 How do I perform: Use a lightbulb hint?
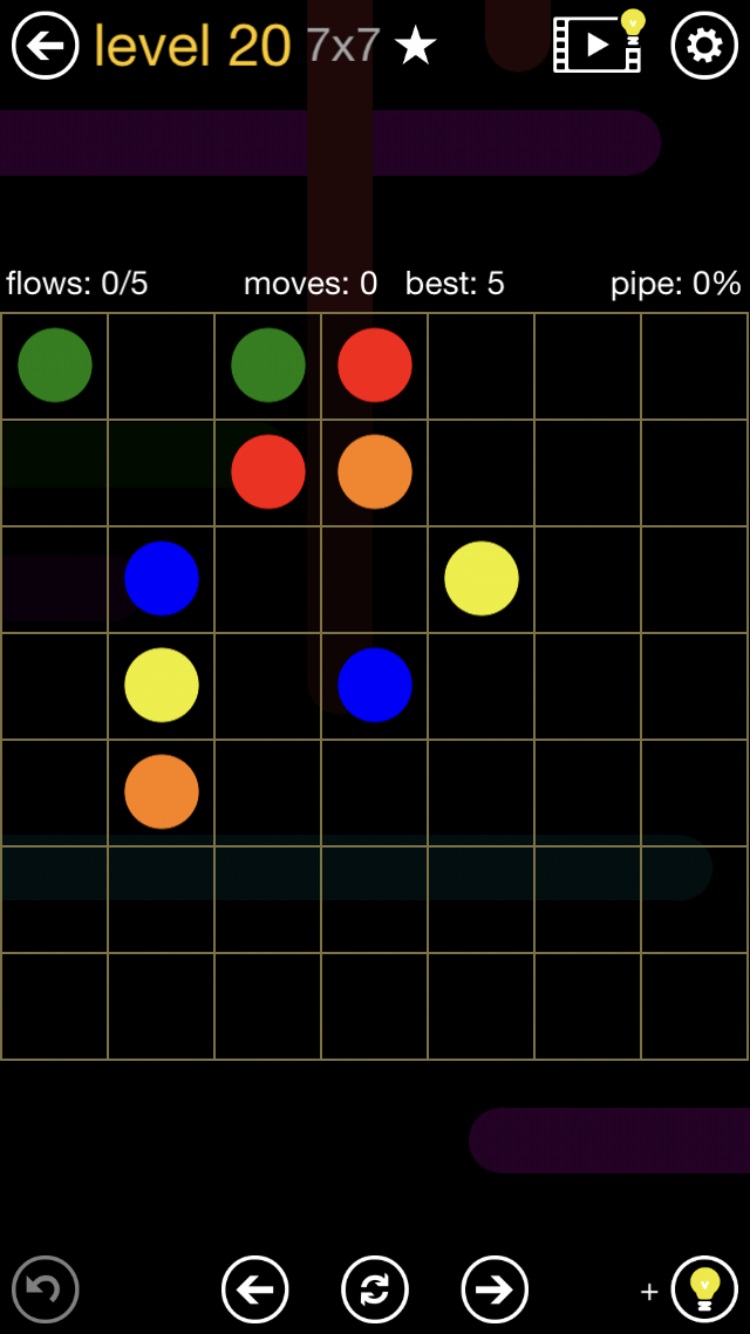click(704, 1289)
